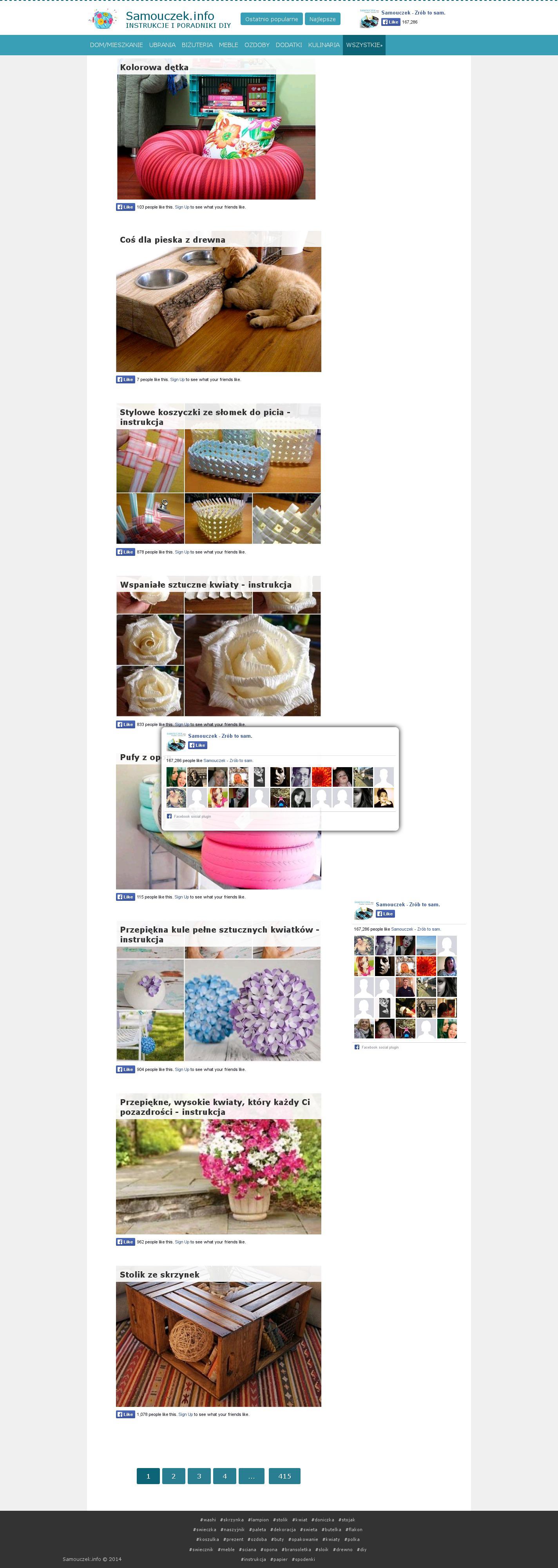This screenshot has width=558, height=1568.
Task: Switch to the UBRANIA category
Action: coord(163,45)
